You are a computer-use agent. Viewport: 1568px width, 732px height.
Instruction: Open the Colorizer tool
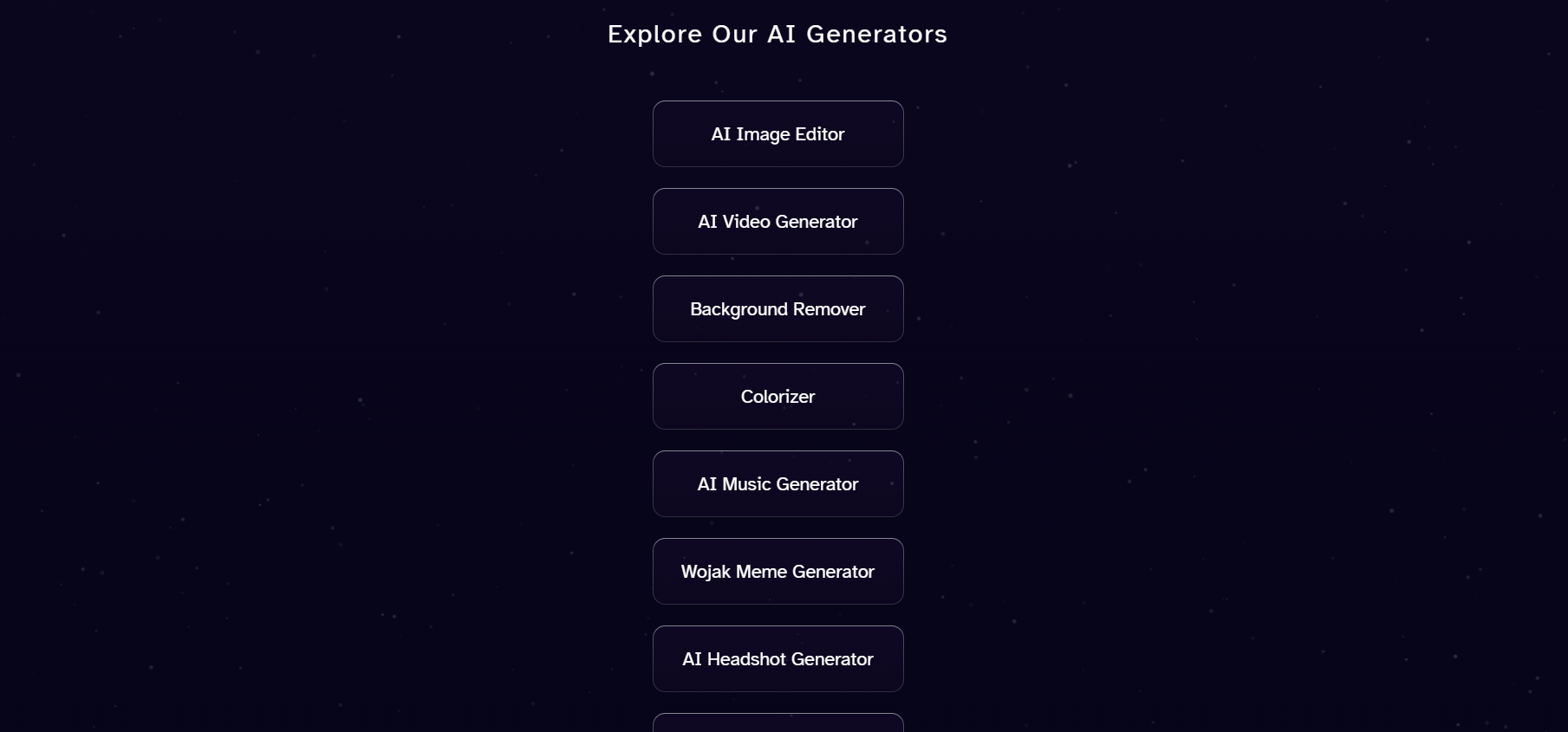click(777, 397)
